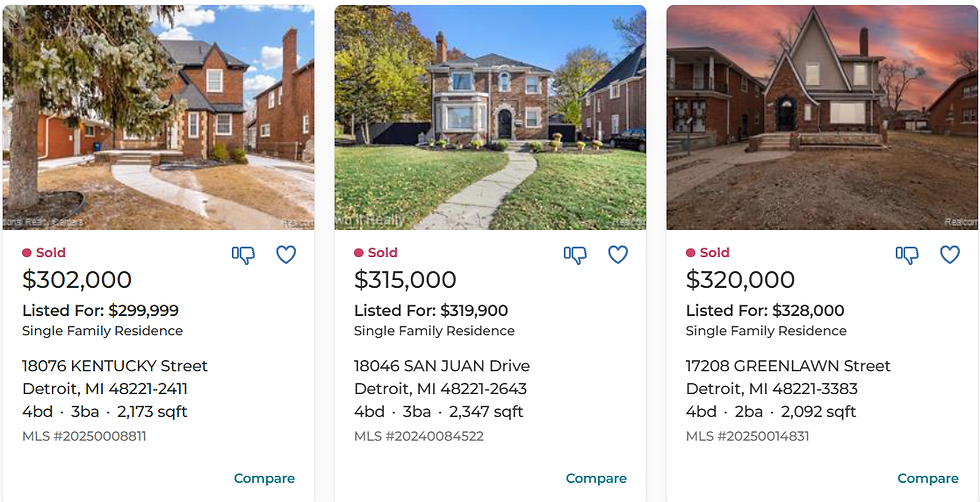The width and height of the screenshot is (980, 502).
Task: Open the 18076 Kentucky Street listing photo
Action: (x=158, y=118)
